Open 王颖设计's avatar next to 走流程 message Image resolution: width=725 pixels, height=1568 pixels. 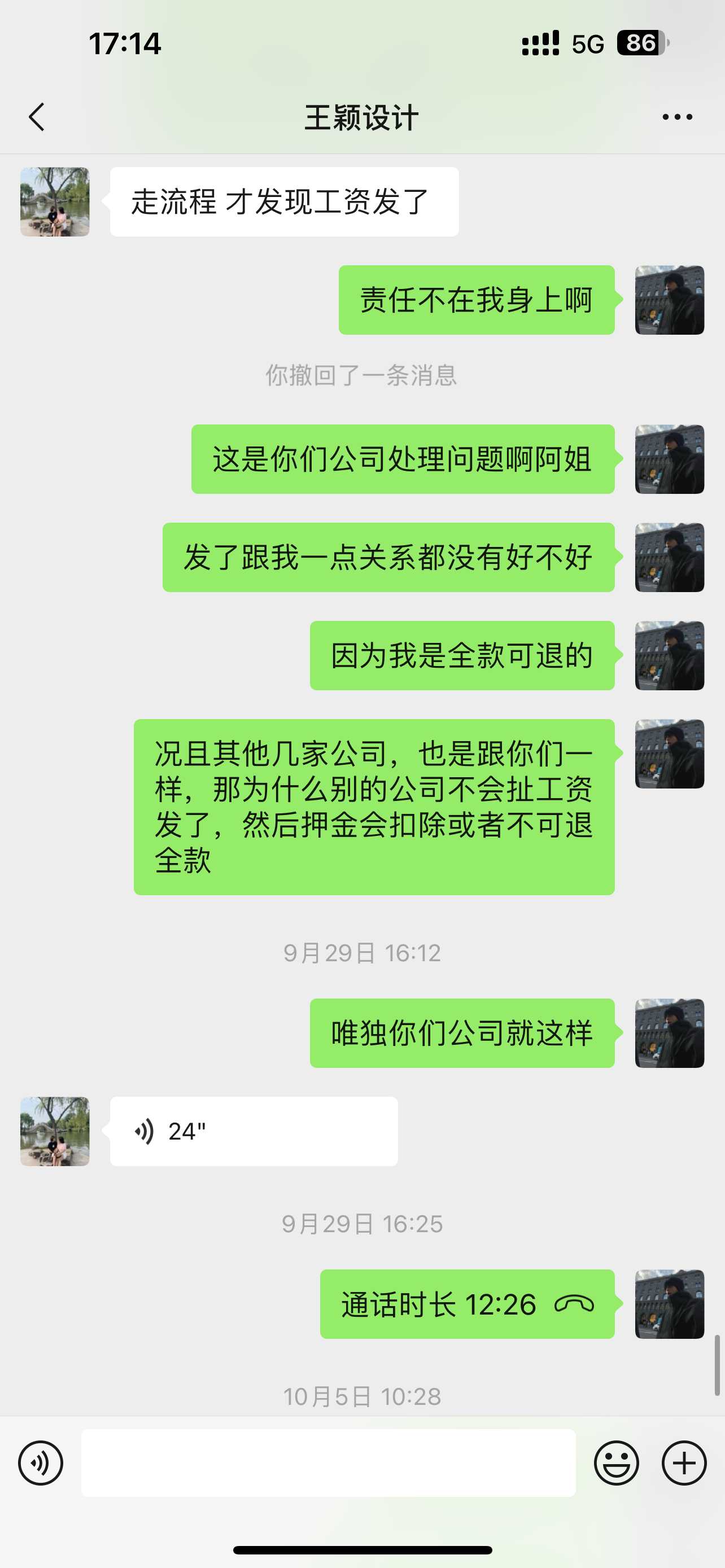click(55, 202)
